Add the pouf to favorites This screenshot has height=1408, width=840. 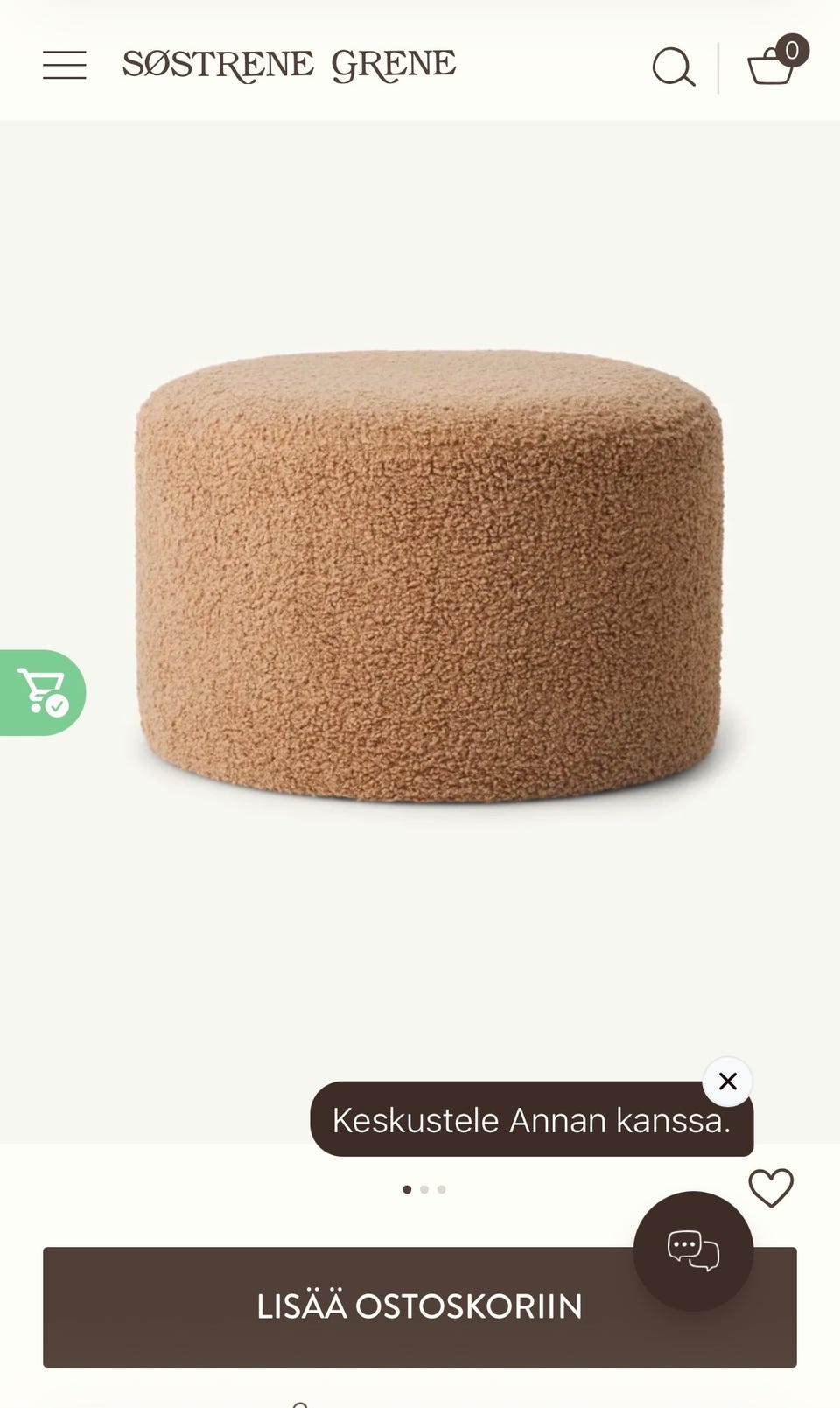[x=771, y=1187]
